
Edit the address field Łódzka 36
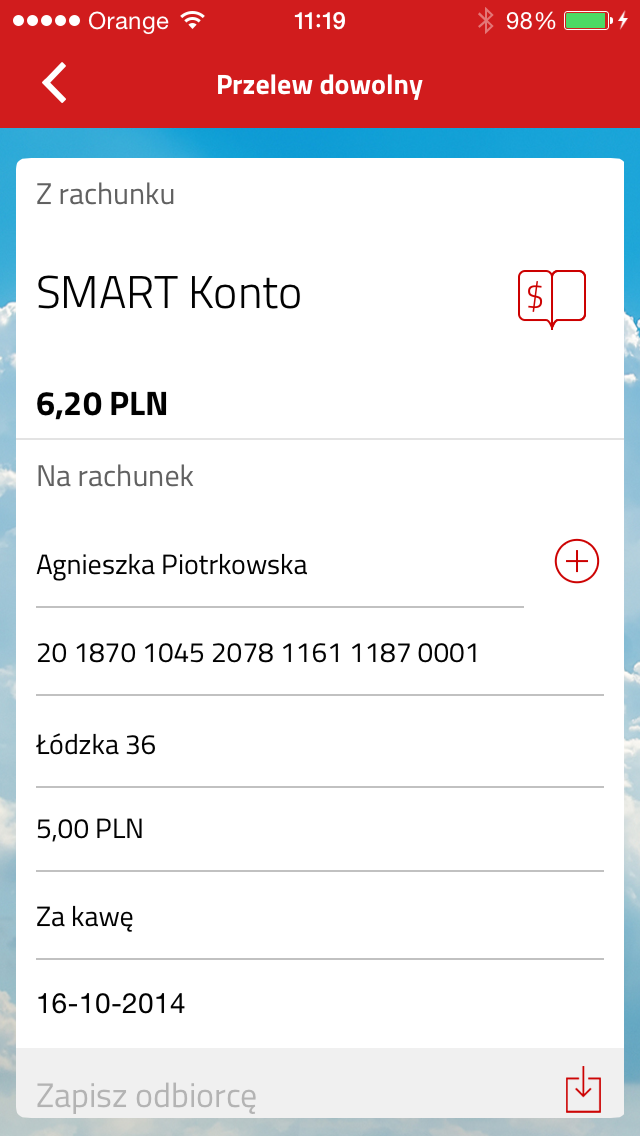coord(320,744)
